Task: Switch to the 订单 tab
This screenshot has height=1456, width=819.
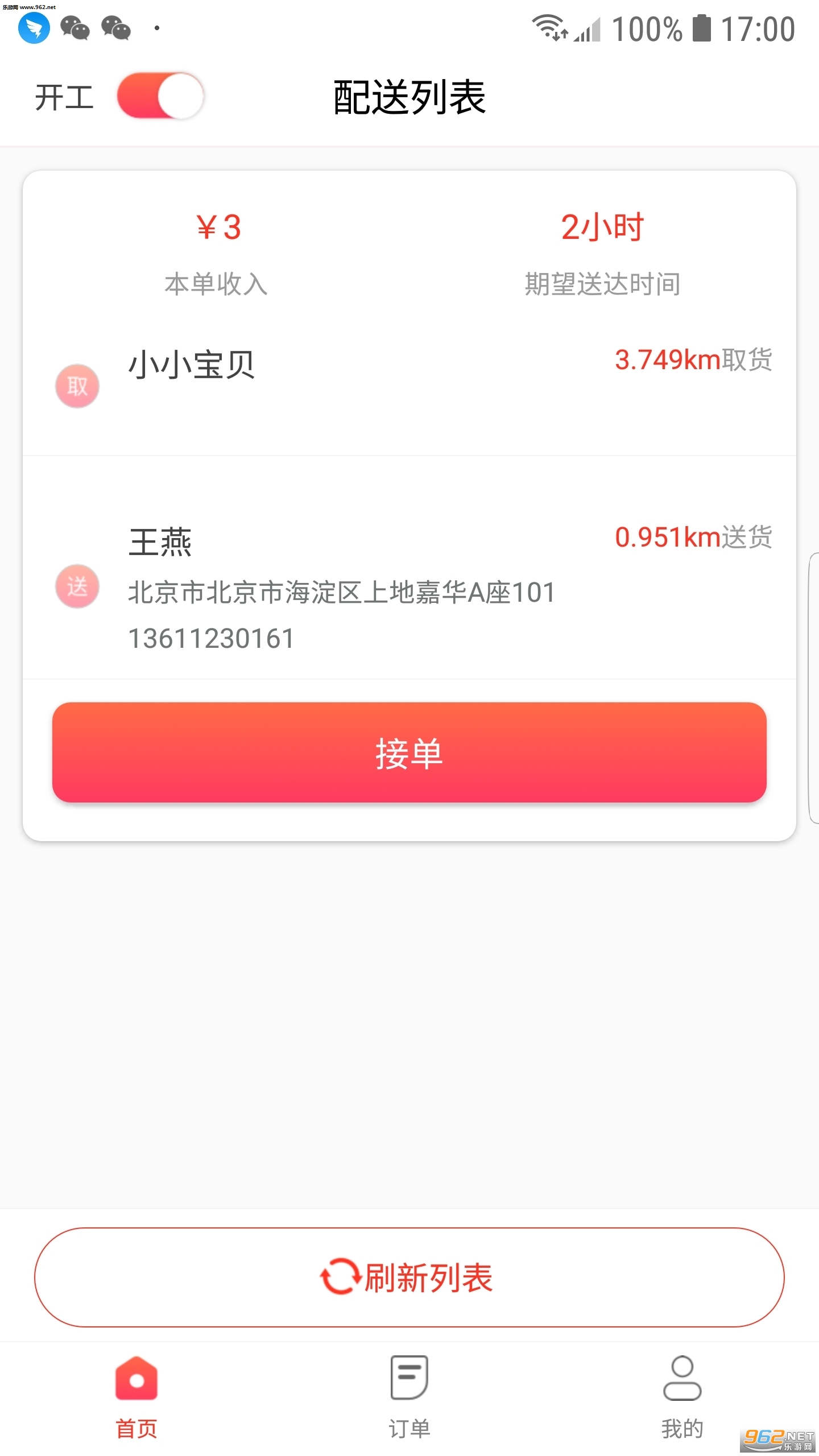Action: click(x=409, y=1393)
